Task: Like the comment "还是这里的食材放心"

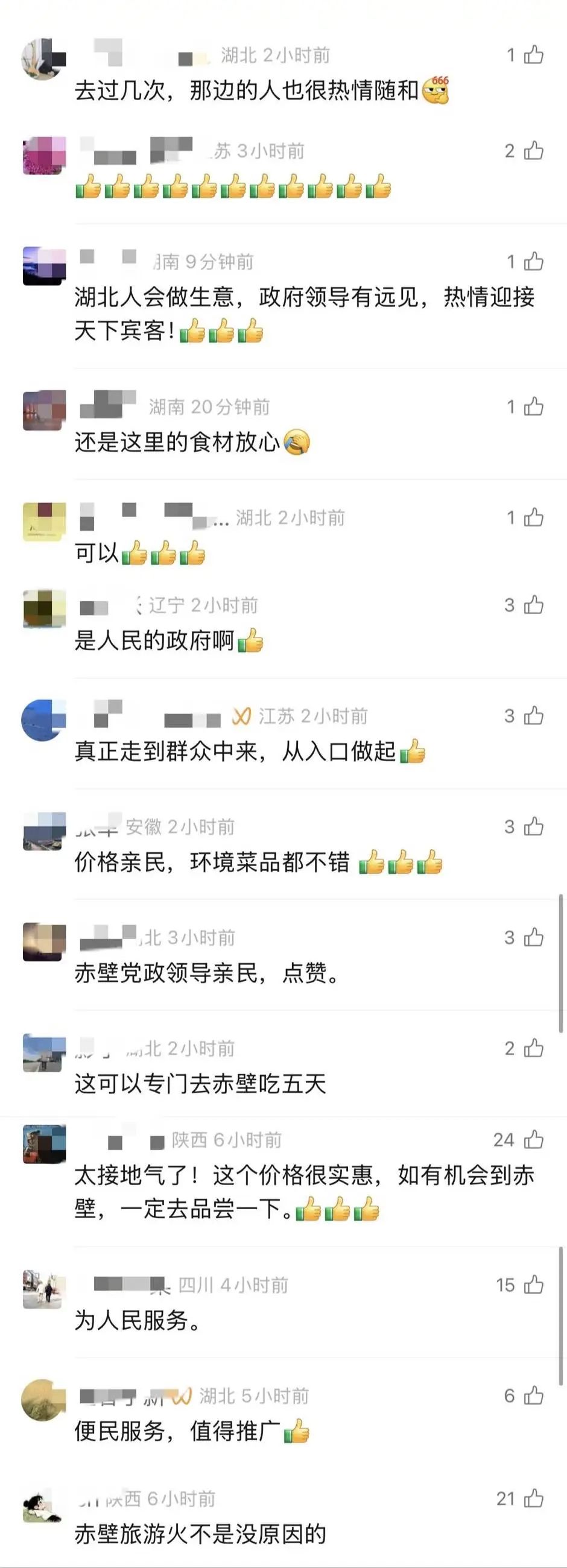Action: (534, 407)
